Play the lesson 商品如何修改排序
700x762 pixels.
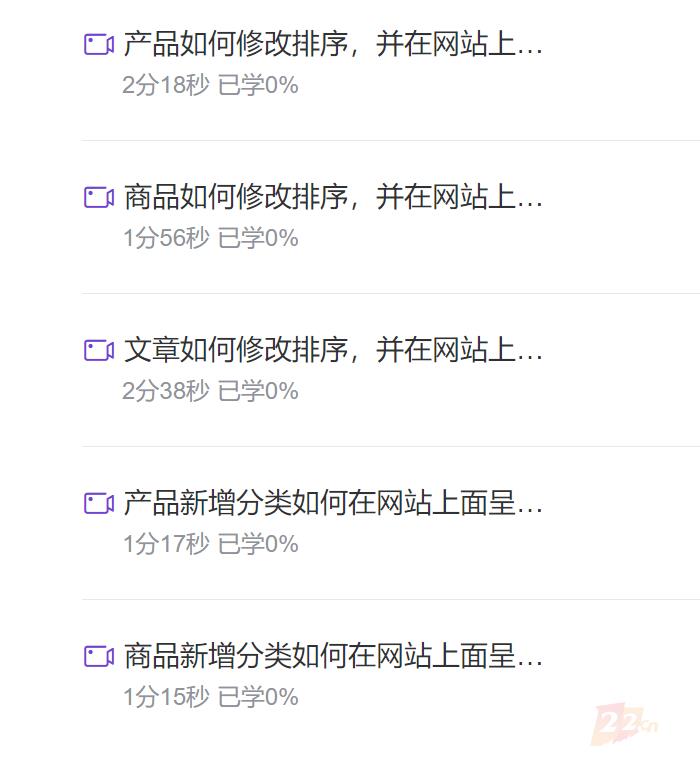(332, 198)
